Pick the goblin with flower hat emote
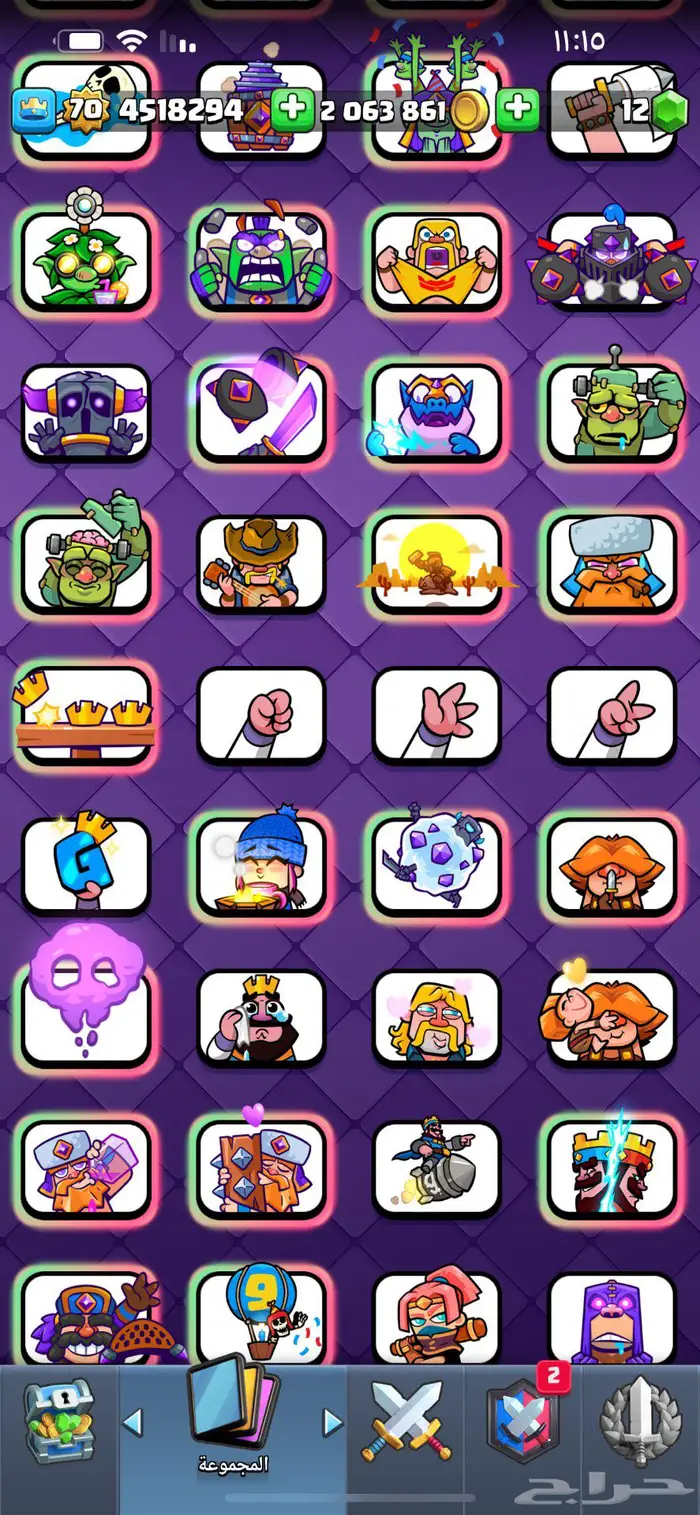 point(86,262)
